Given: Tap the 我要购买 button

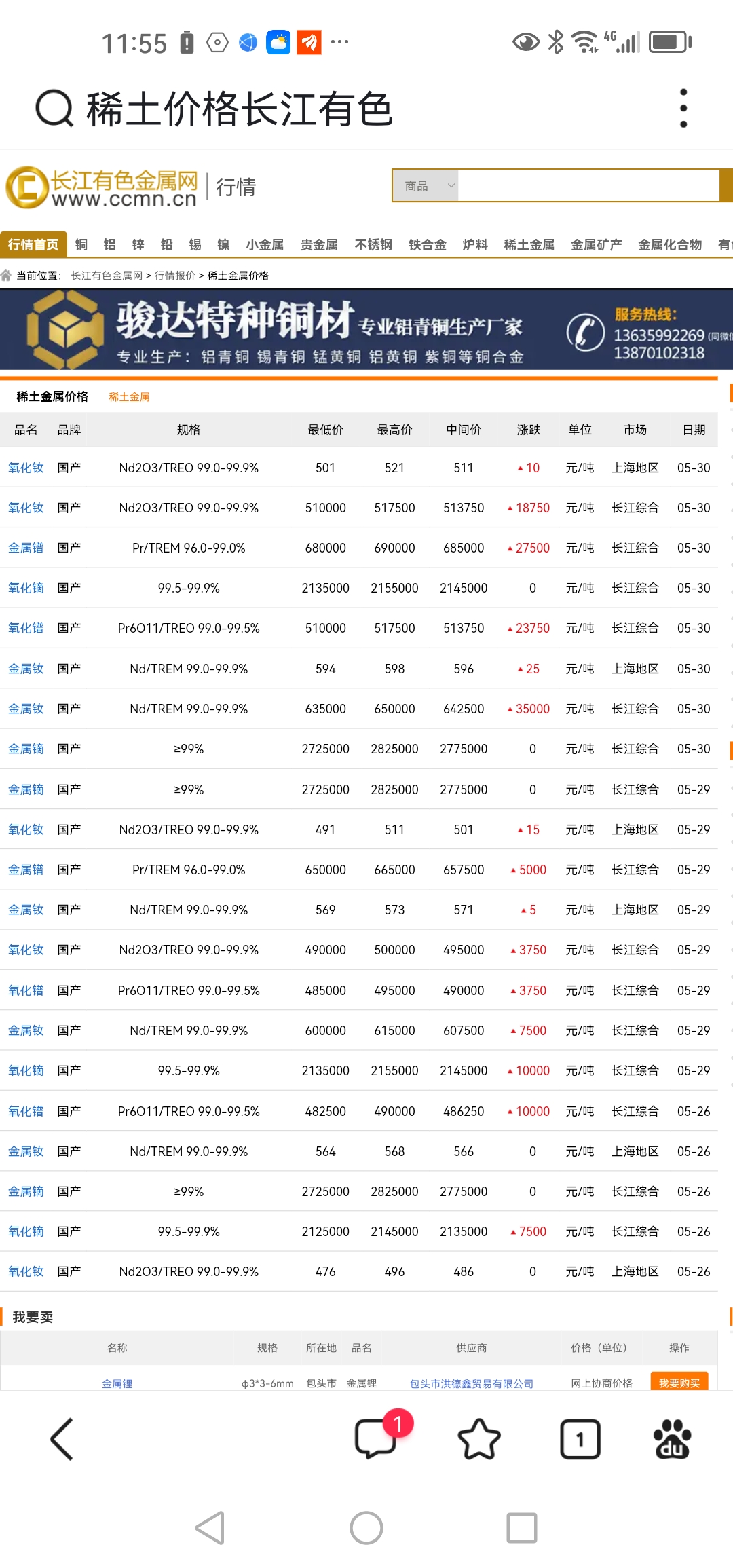Looking at the screenshot, I should tap(679, 1383).
